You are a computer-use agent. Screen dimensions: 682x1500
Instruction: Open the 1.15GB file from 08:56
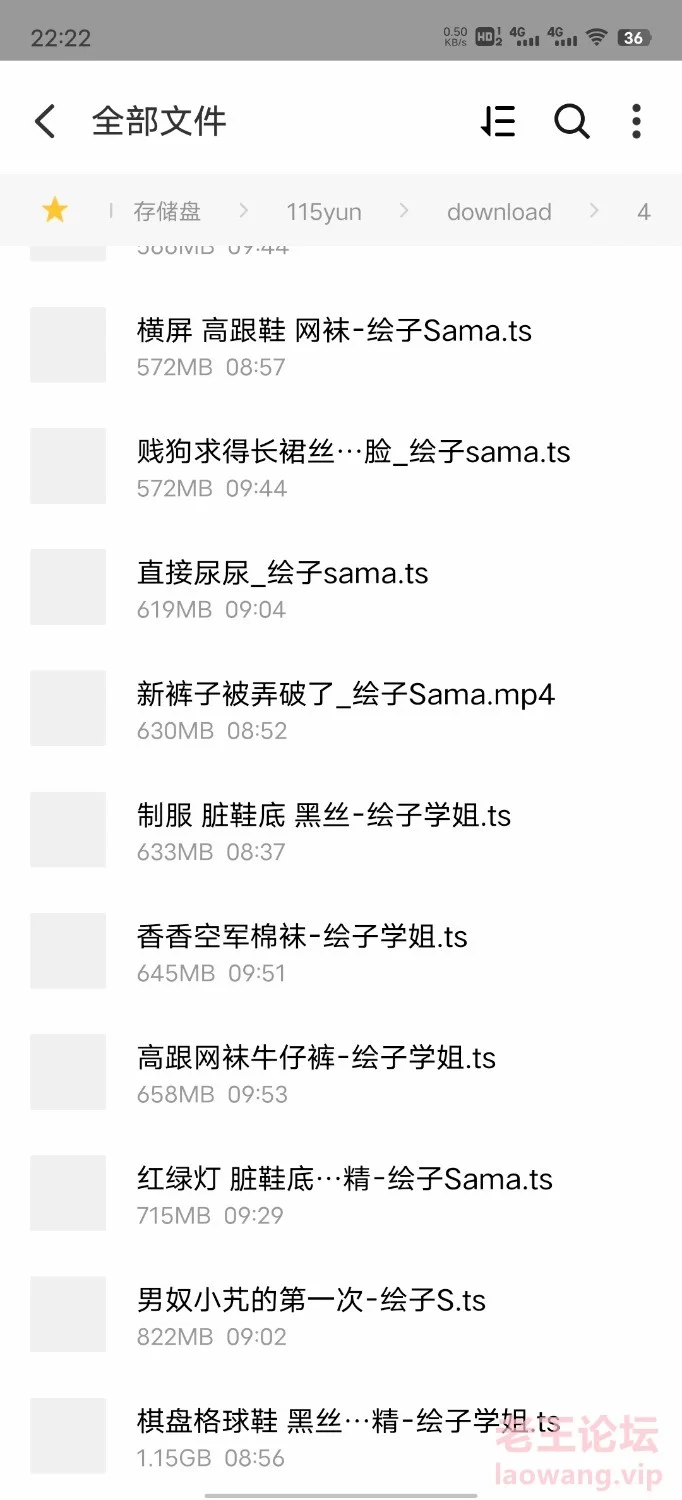coord(341,1434)
